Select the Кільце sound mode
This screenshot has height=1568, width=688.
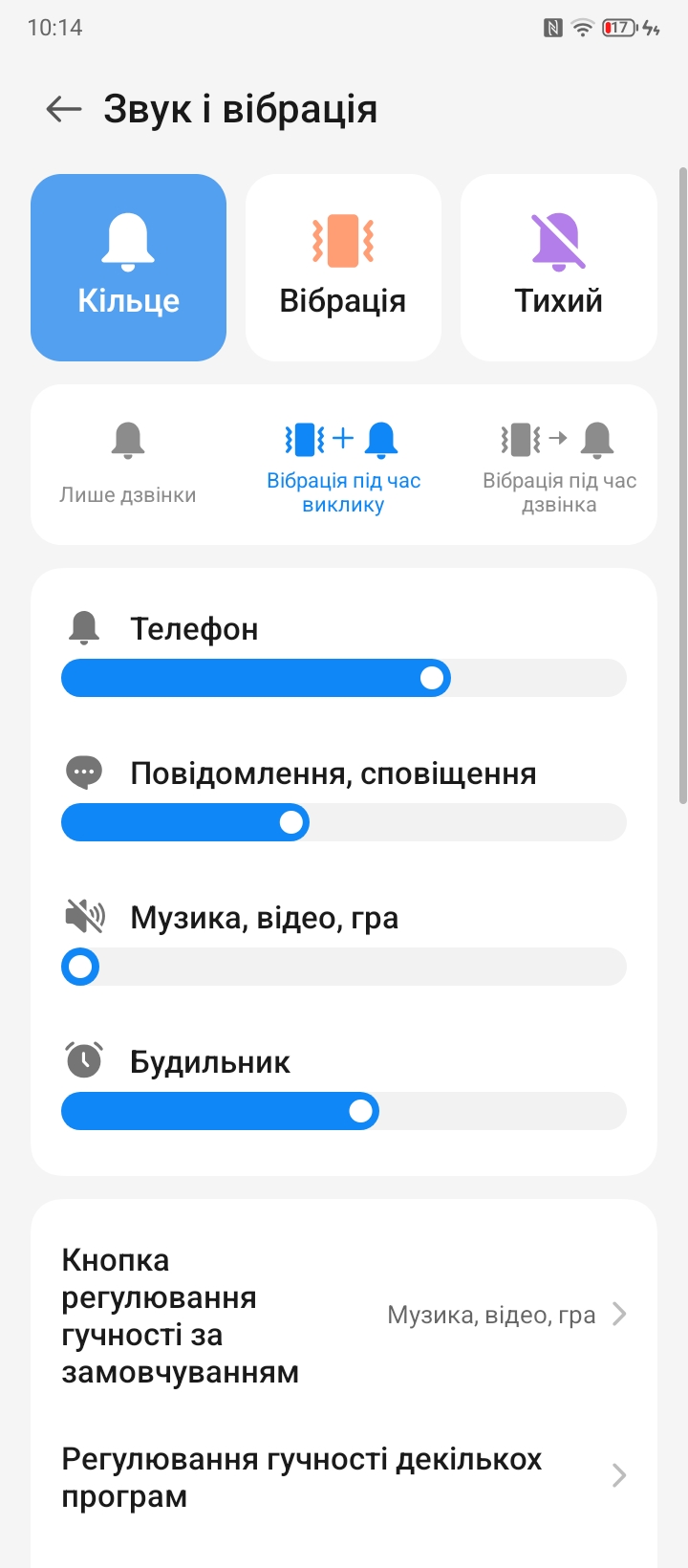tap(128, 268)
